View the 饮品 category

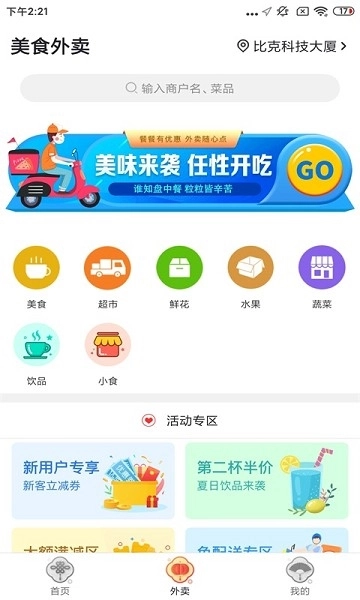tap(36, 354)
